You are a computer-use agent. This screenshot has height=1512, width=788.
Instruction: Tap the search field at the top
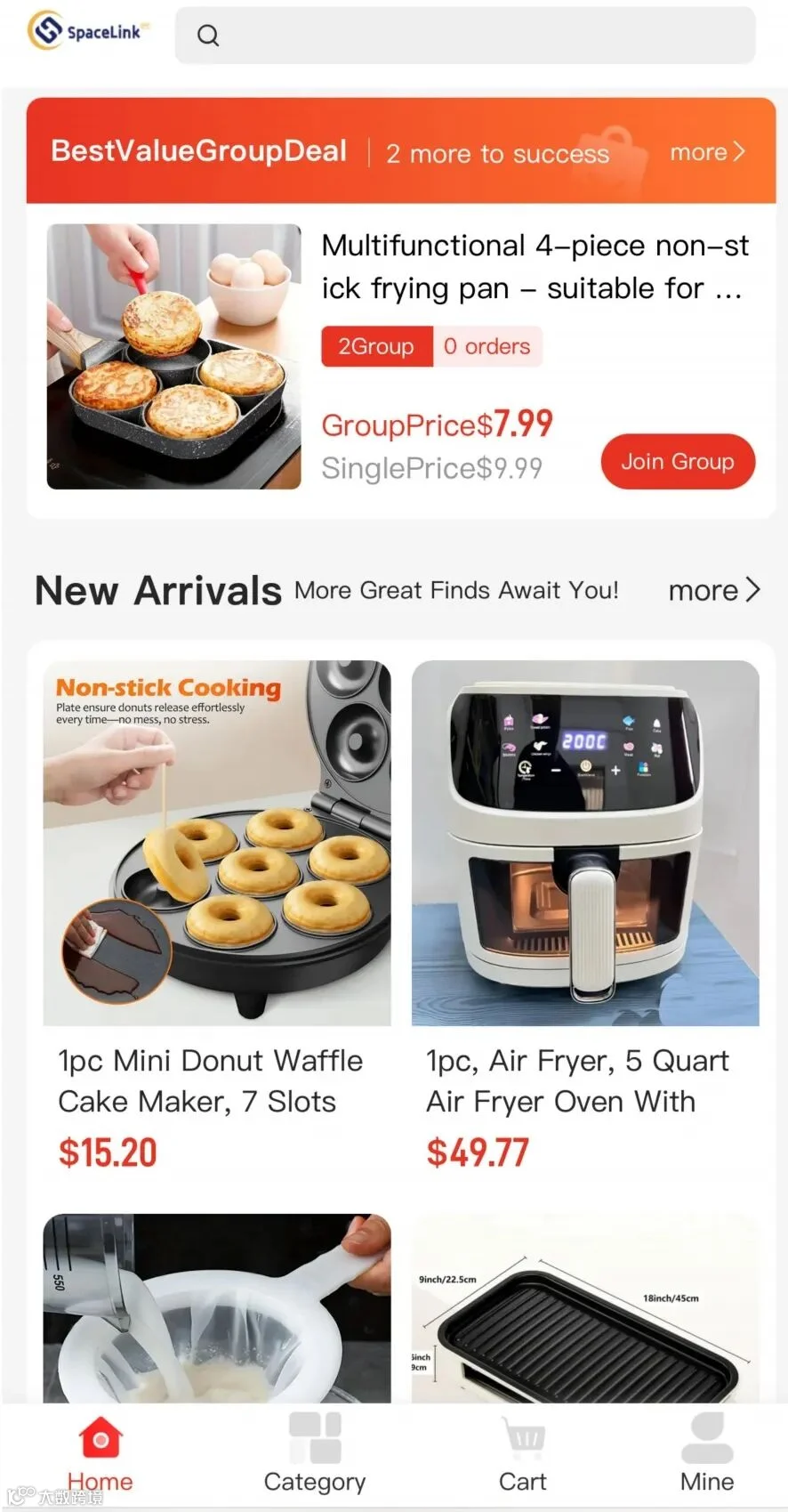click(x=465, y=36)
